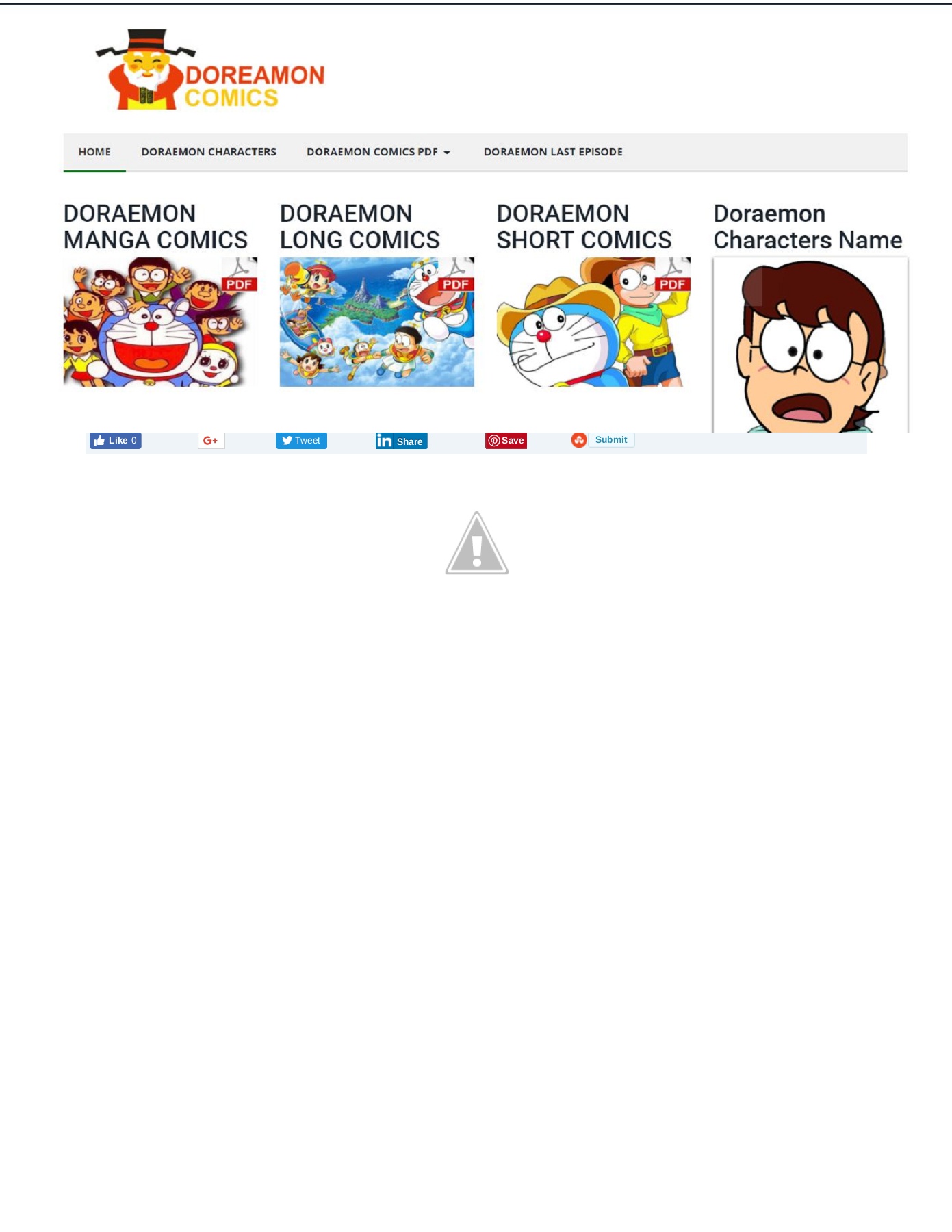
Task: Tweet this page
Action: (x=301, y=441)
